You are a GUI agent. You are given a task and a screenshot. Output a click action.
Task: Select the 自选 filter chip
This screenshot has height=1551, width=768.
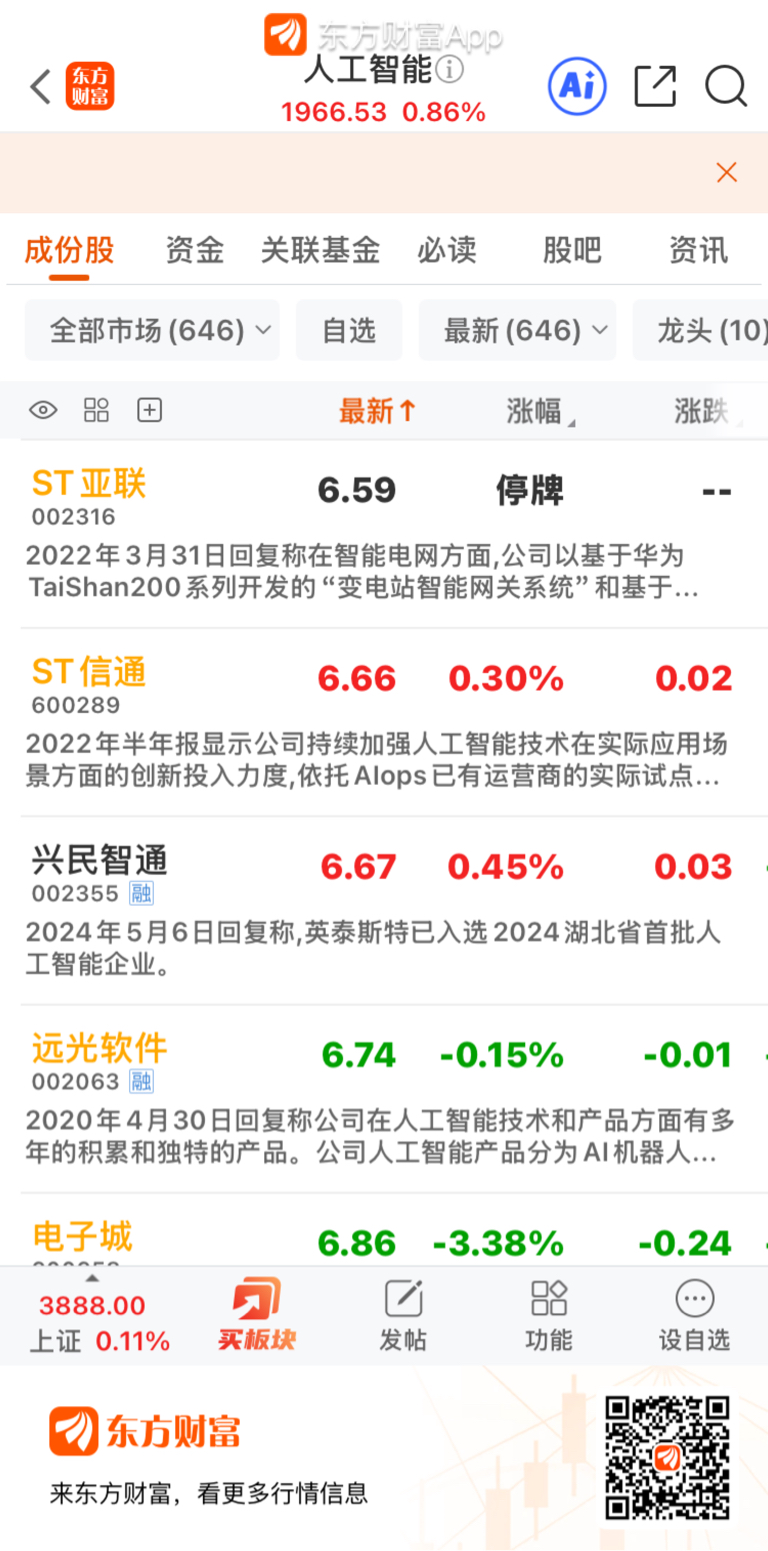click(349, 330)
